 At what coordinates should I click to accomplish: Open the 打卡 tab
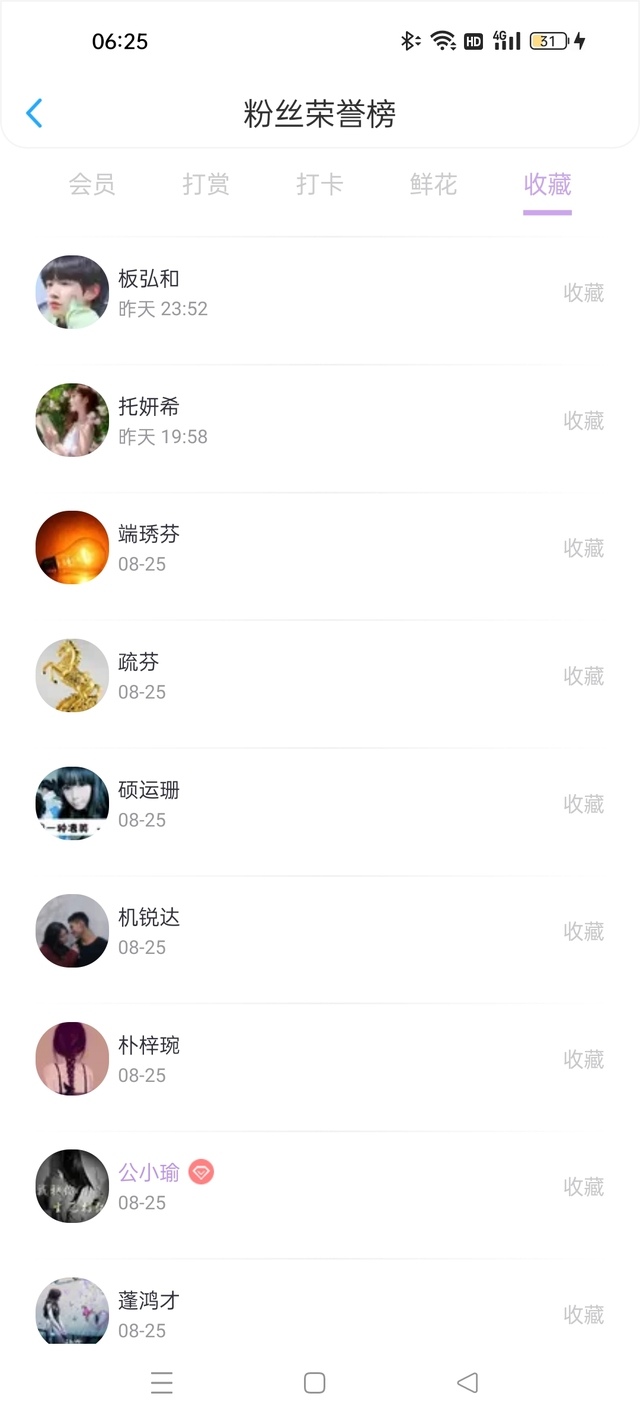coord(320,184)
